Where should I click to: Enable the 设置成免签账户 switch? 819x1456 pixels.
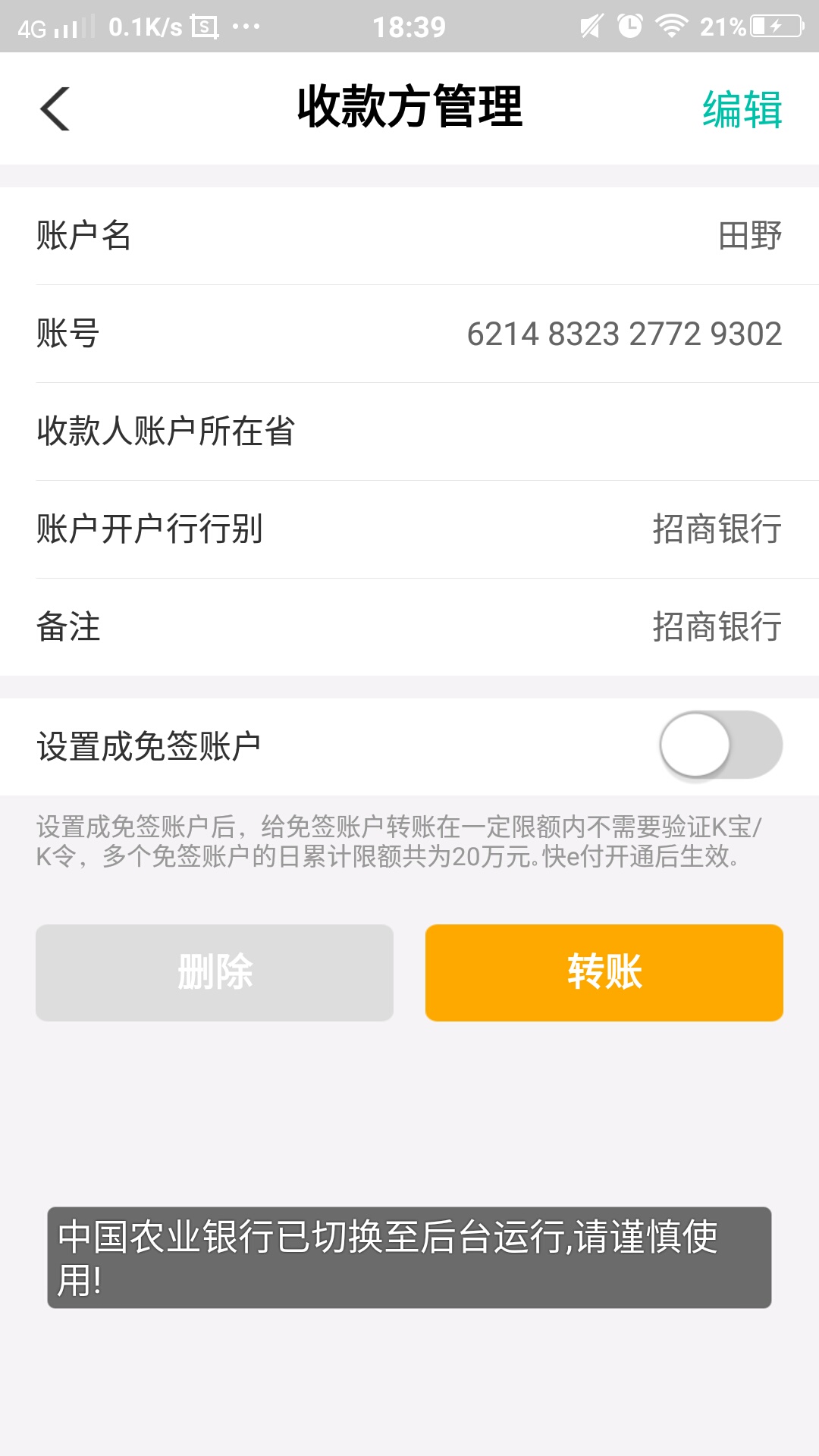(721, 745)
